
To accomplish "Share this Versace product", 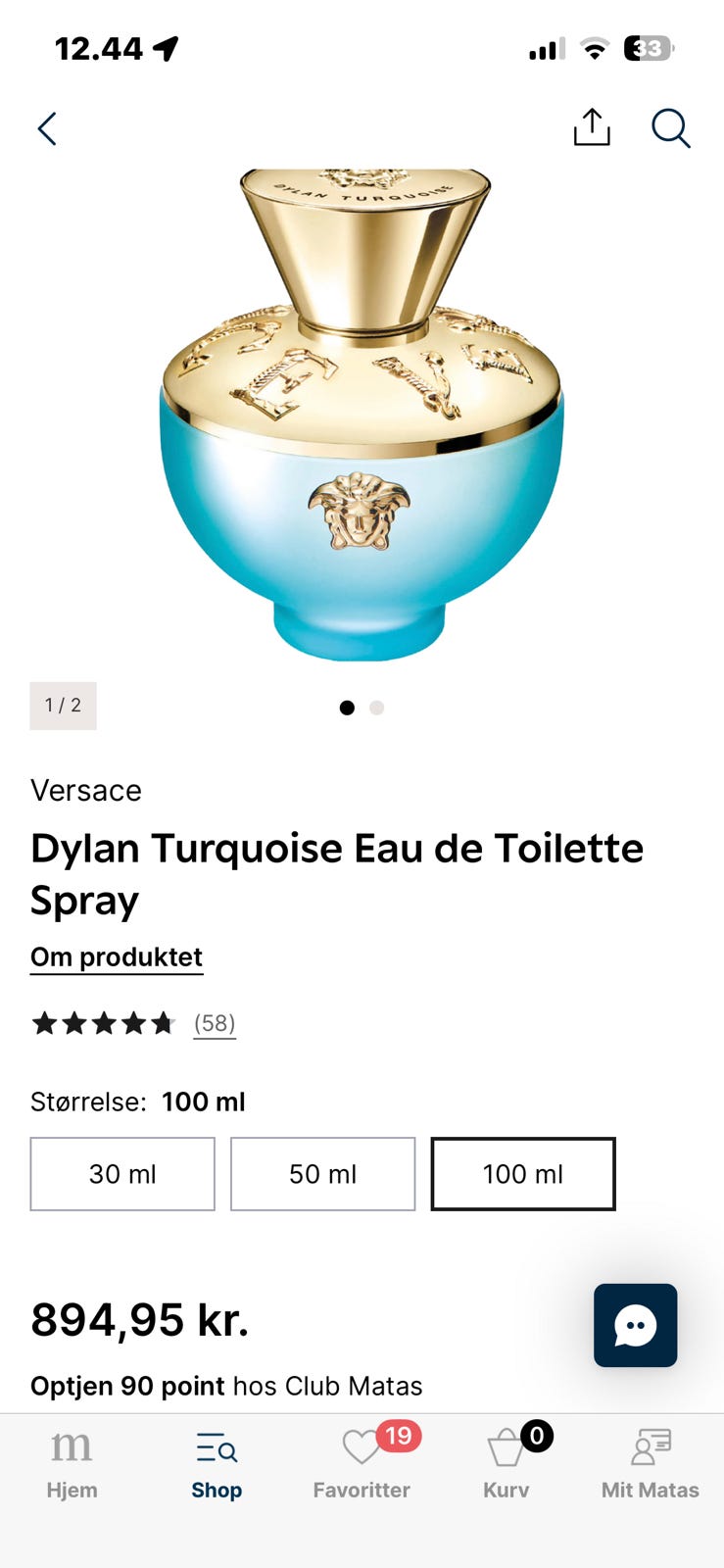I will (592, 127).
